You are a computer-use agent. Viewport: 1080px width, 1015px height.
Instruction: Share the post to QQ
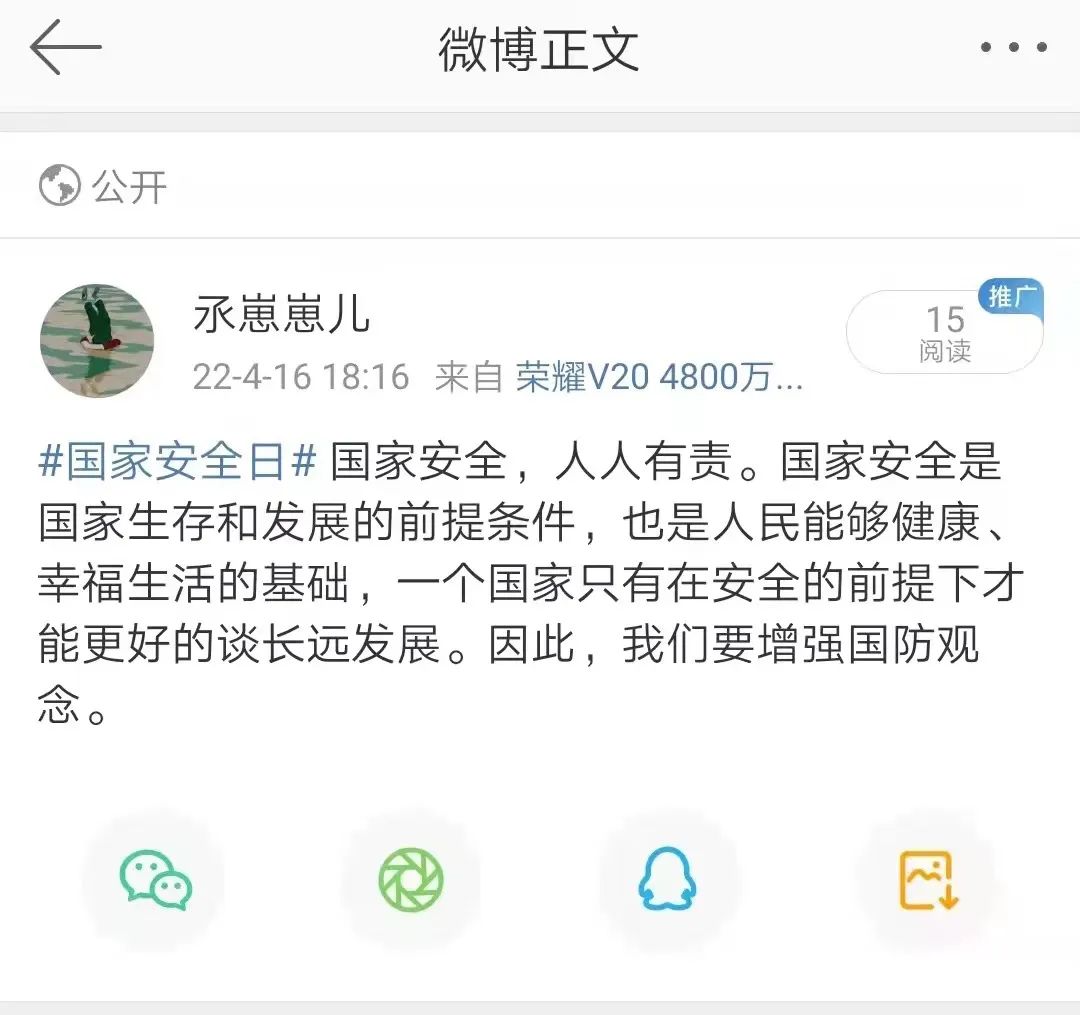[x=668, y=880]
